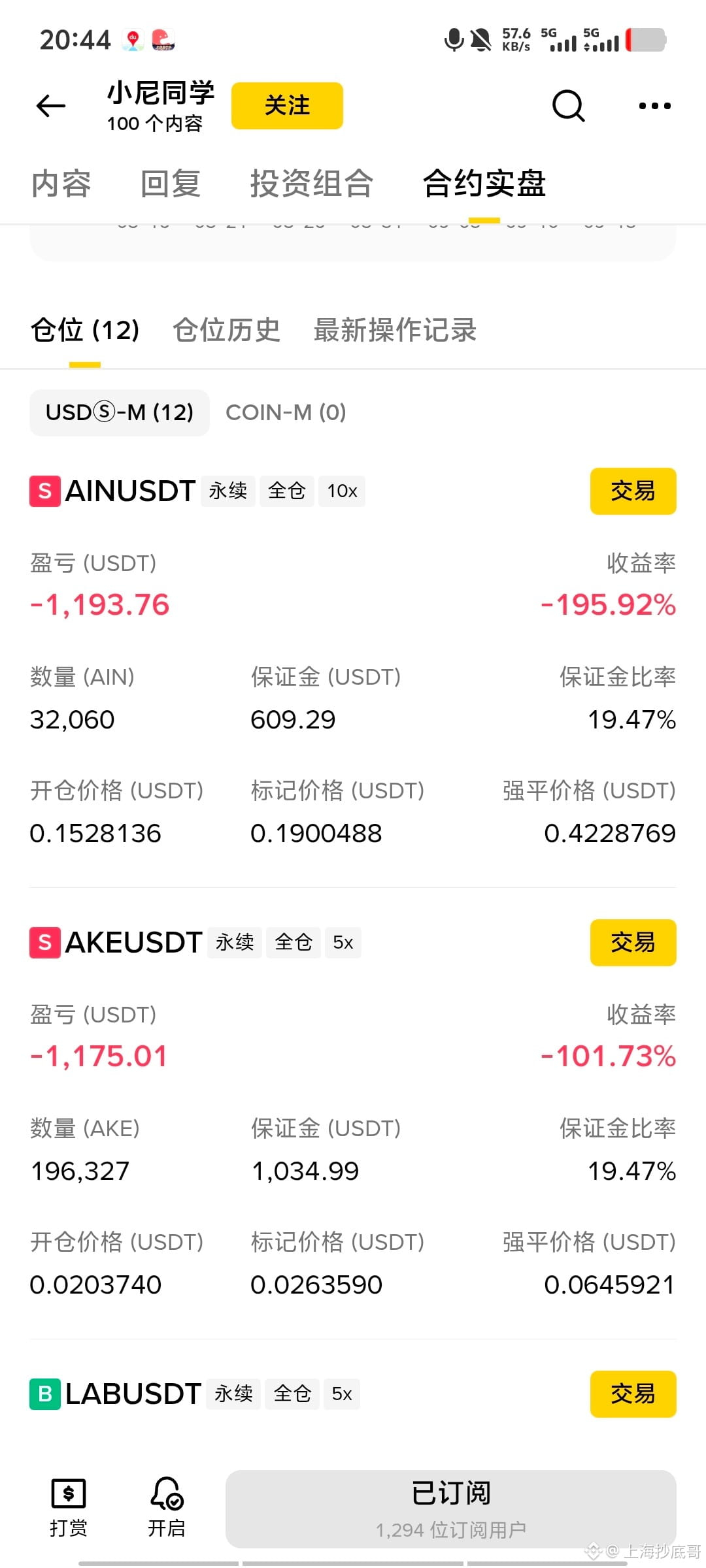View the 仓位历史 tab
The image size is (706, 1568).
(226, 330)
